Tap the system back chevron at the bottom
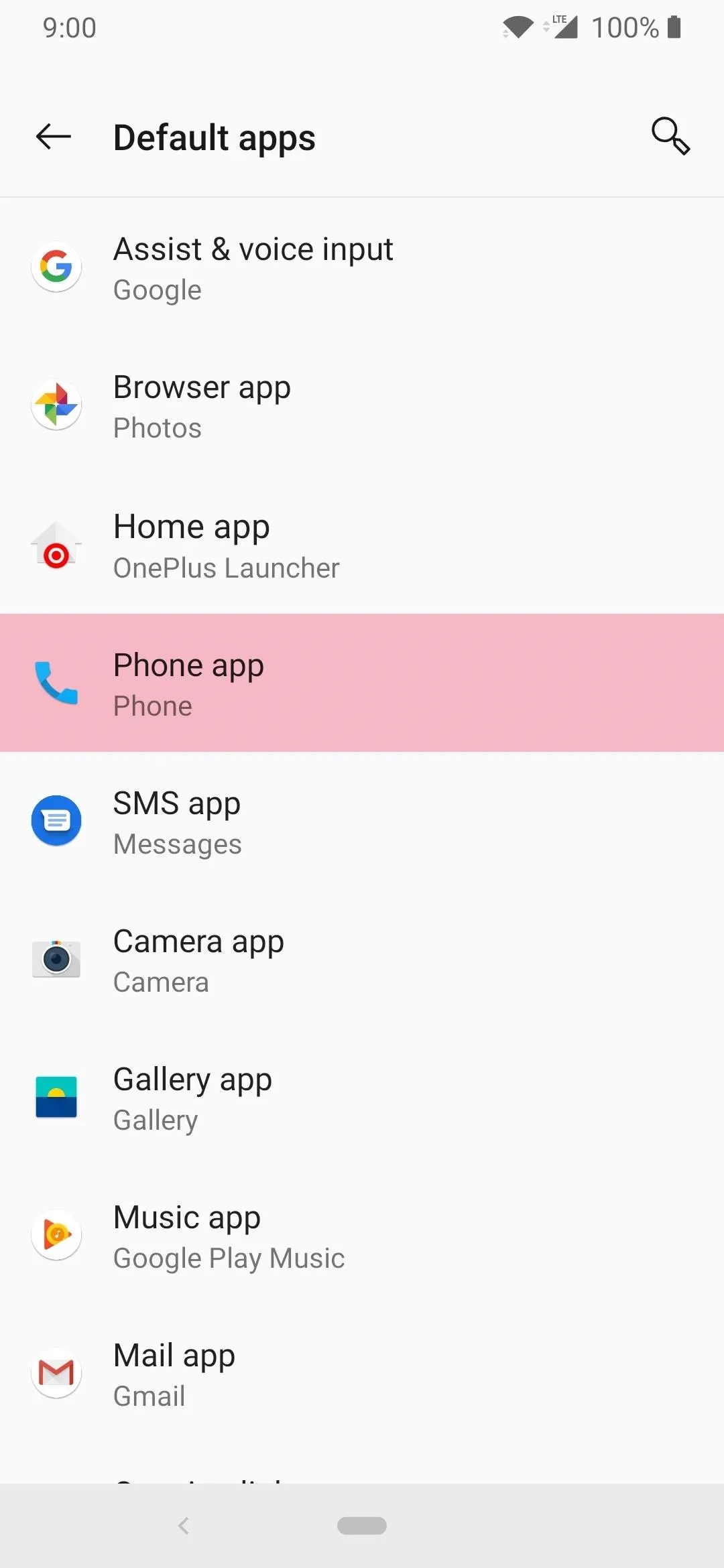724x1568 pixels. coord(183,1526)
